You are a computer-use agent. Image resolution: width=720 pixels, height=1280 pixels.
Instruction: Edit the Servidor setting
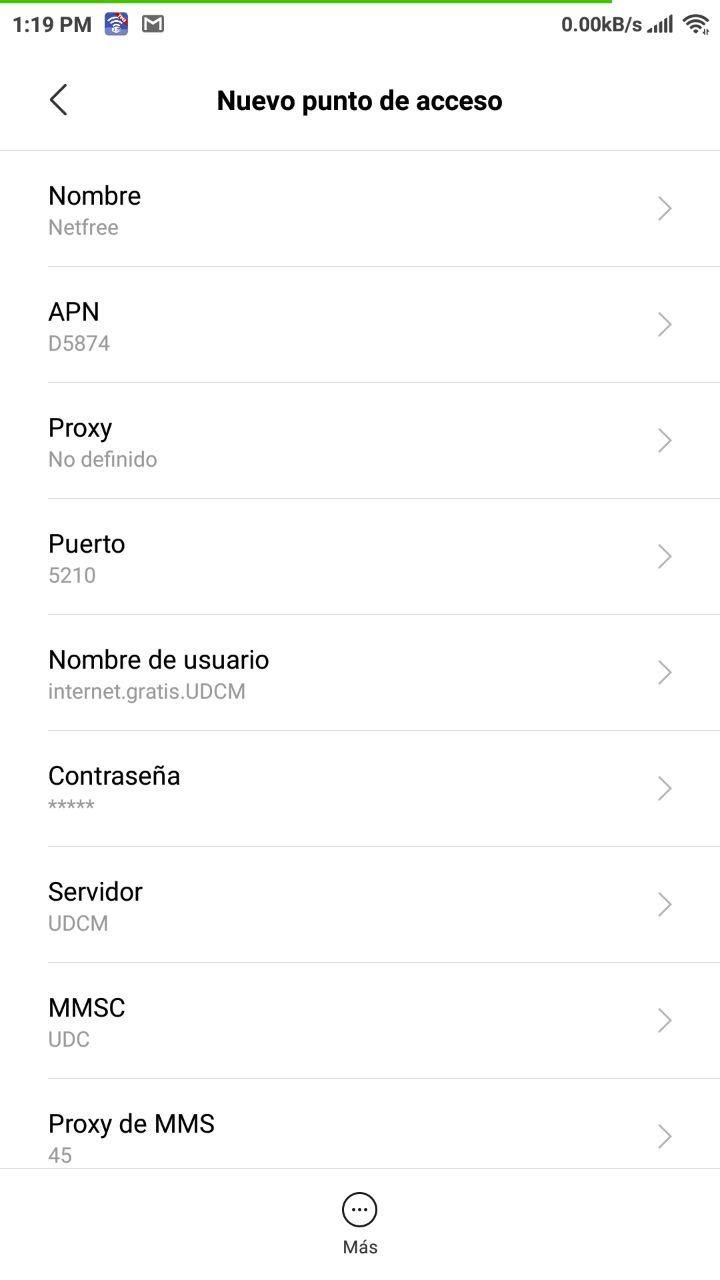(360, 905)
